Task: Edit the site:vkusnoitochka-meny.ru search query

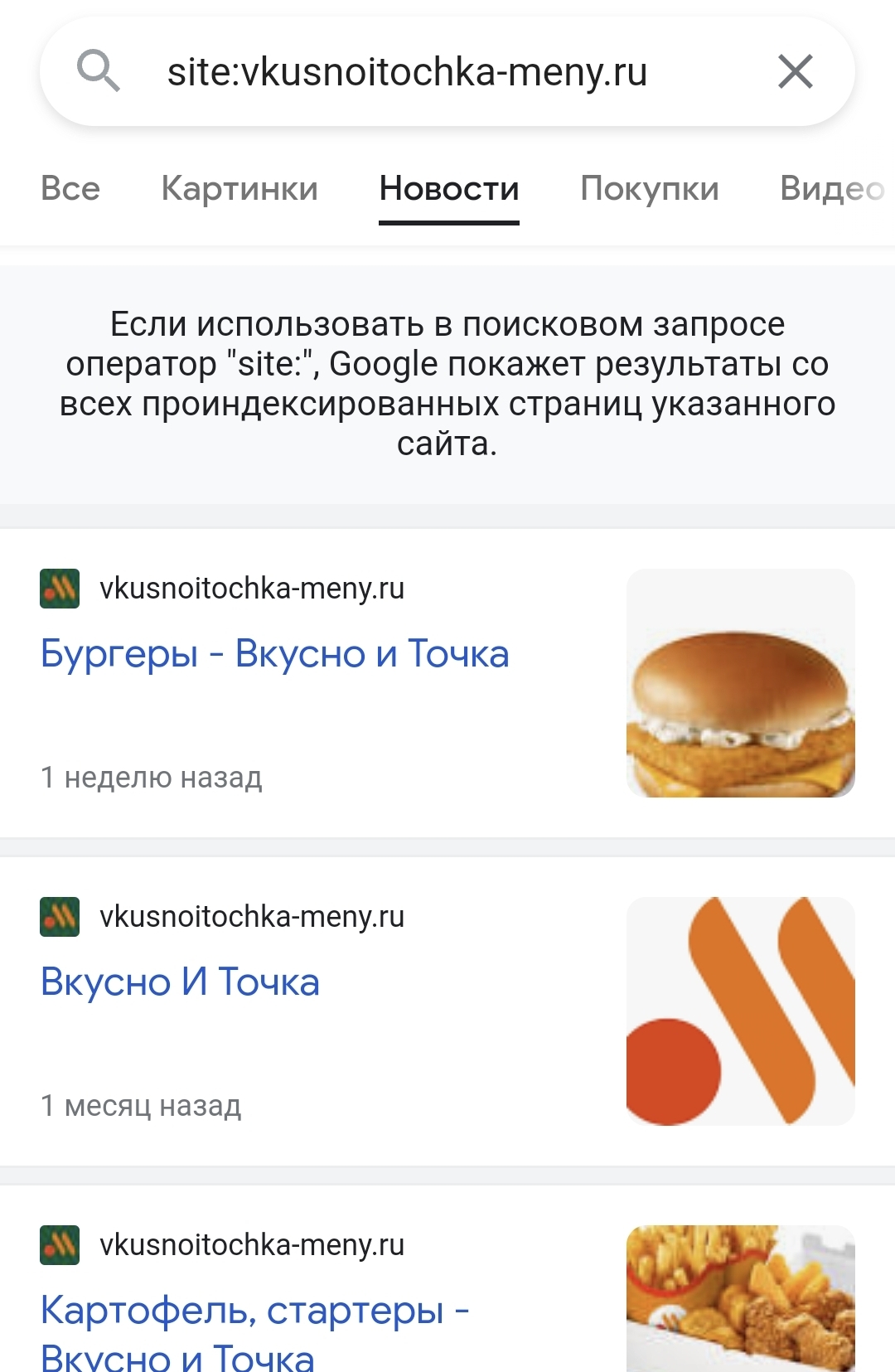Action: click(406, 72)
